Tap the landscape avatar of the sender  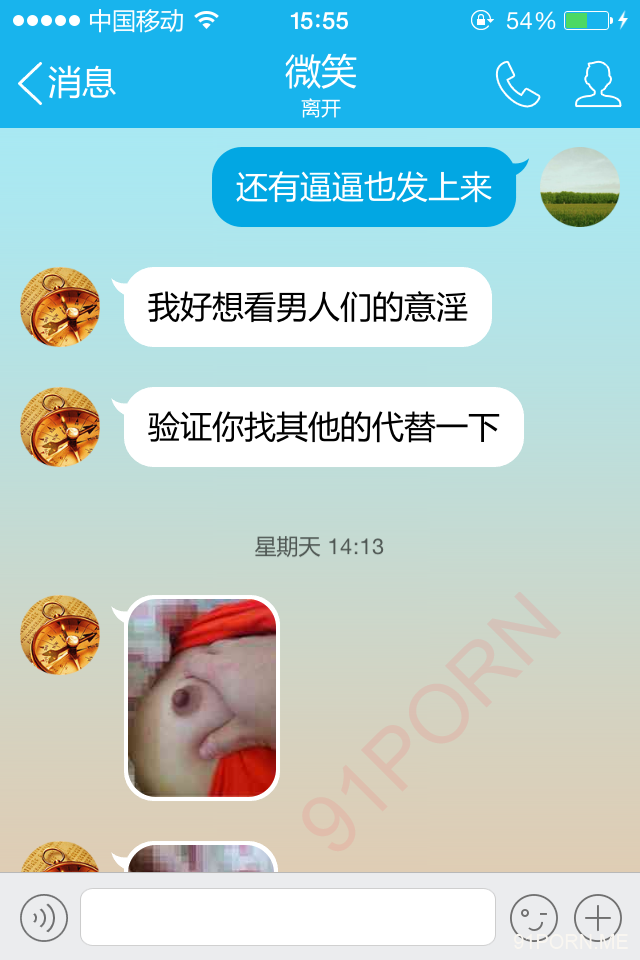pyautogui.click(x=580, y=187)
